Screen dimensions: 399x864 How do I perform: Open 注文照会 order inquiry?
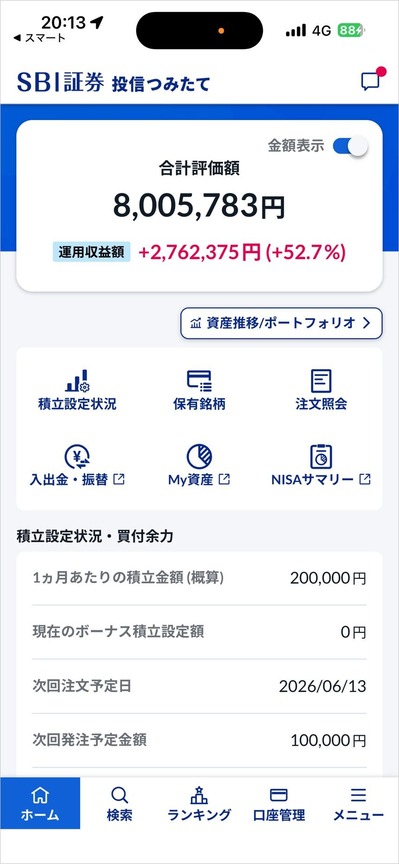(321, 390)
